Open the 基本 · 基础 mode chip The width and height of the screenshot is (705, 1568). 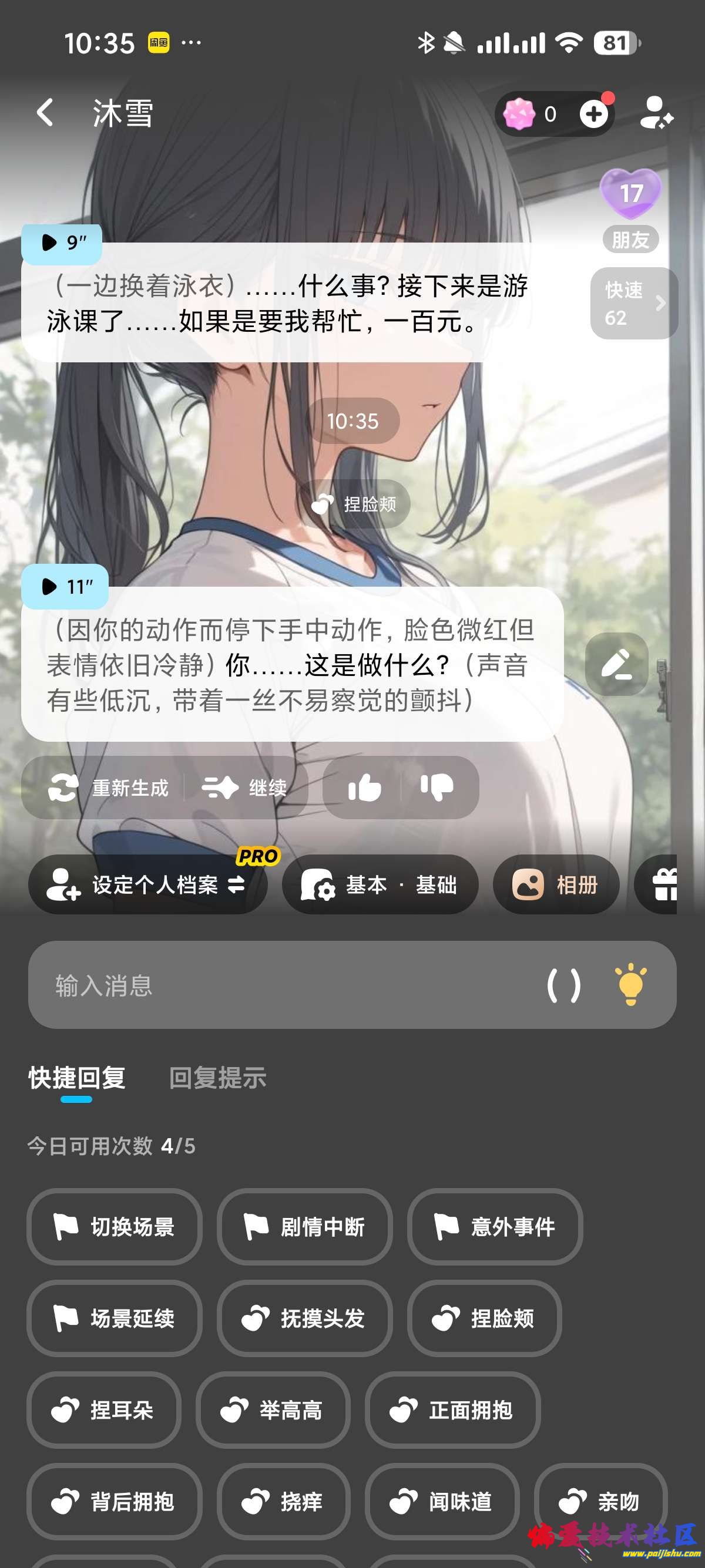(x=380, y=884)
